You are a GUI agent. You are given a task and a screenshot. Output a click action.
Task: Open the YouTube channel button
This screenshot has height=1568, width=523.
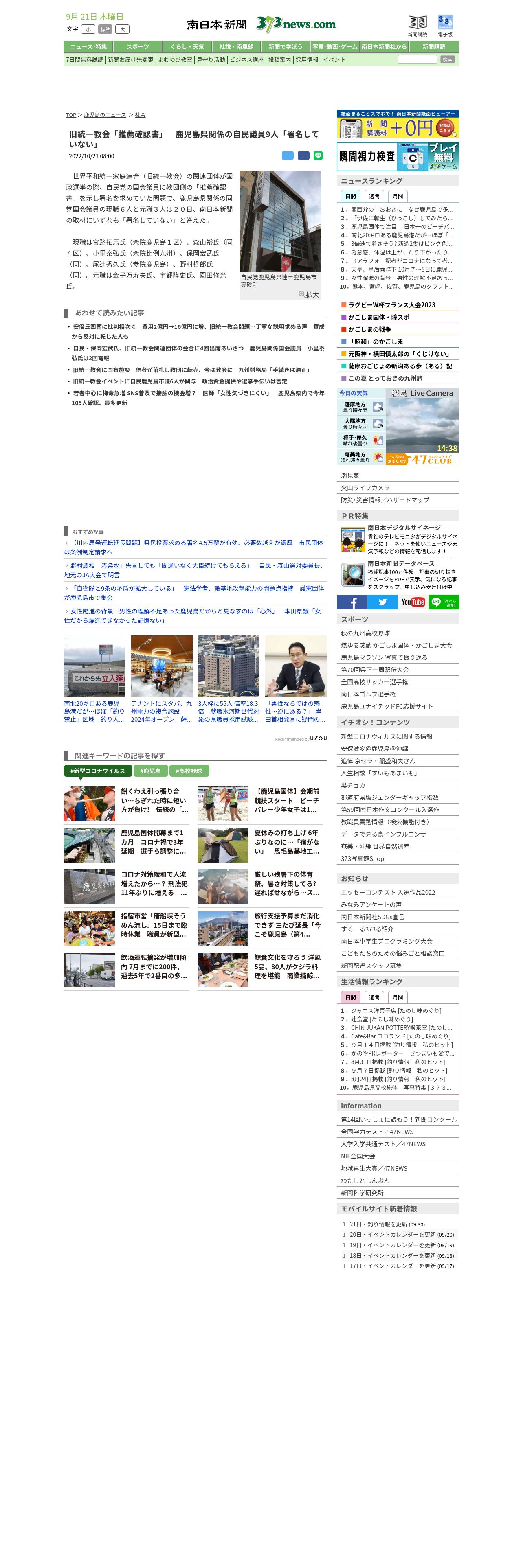413,602
